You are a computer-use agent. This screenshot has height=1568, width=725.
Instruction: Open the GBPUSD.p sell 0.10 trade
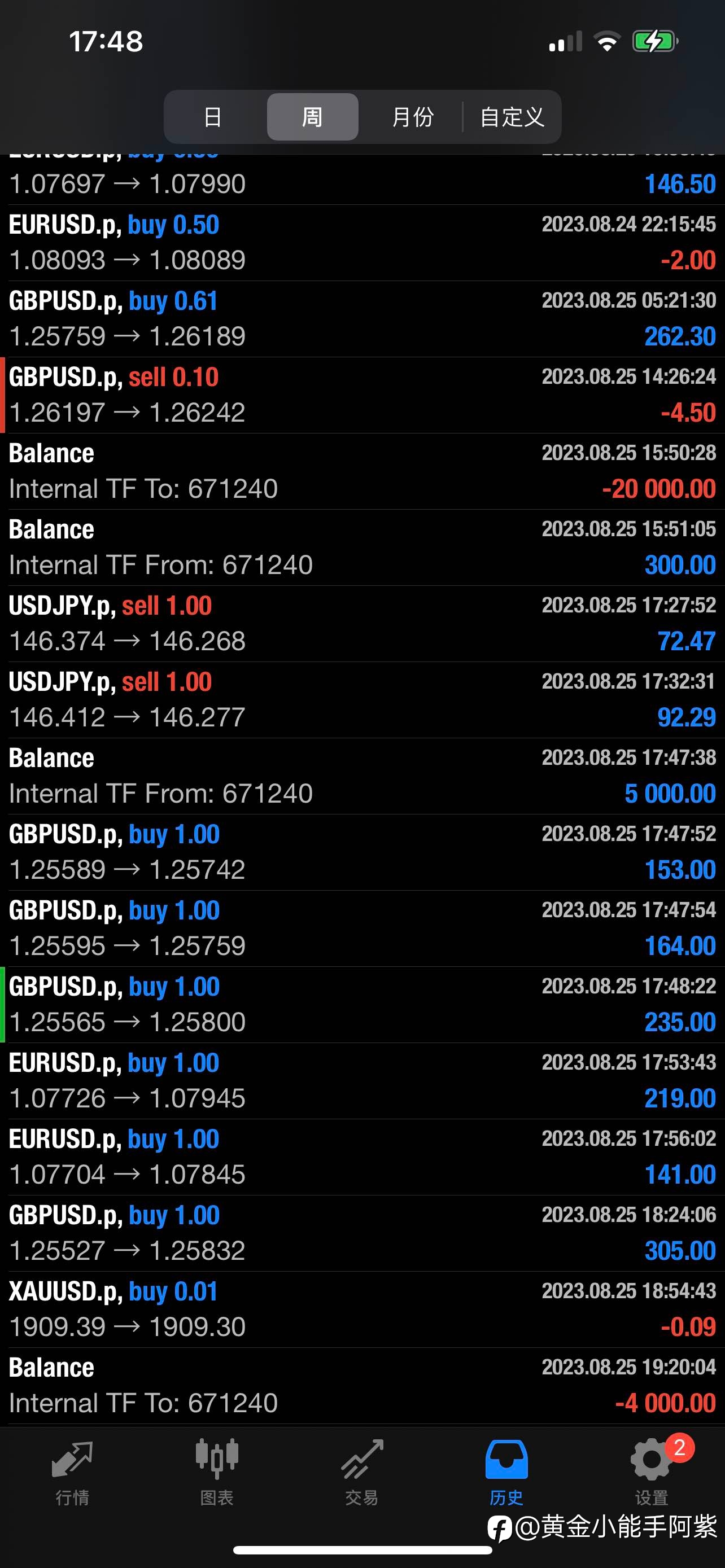pos(362,395)
